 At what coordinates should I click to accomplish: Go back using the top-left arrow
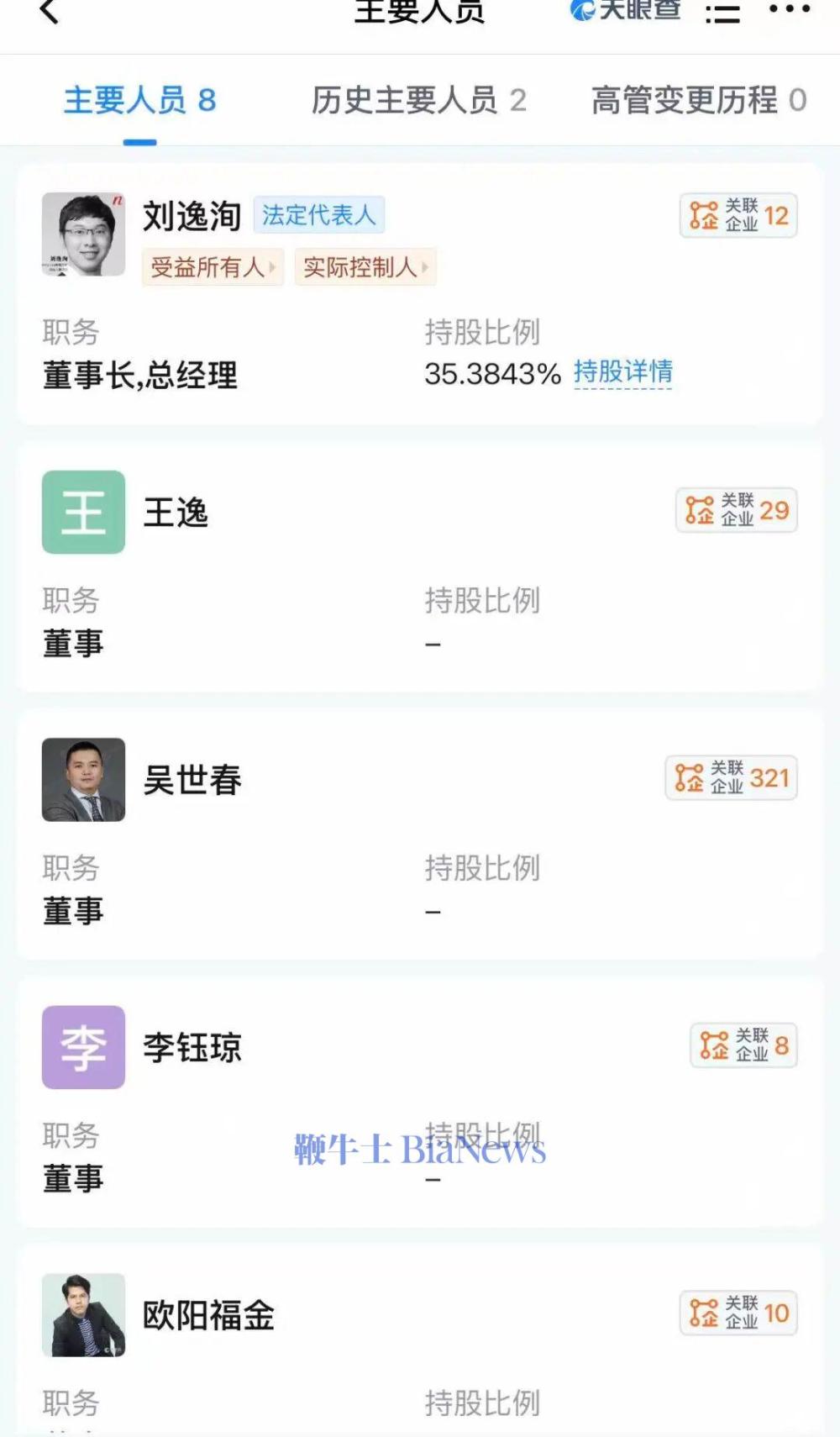[50, 12]
